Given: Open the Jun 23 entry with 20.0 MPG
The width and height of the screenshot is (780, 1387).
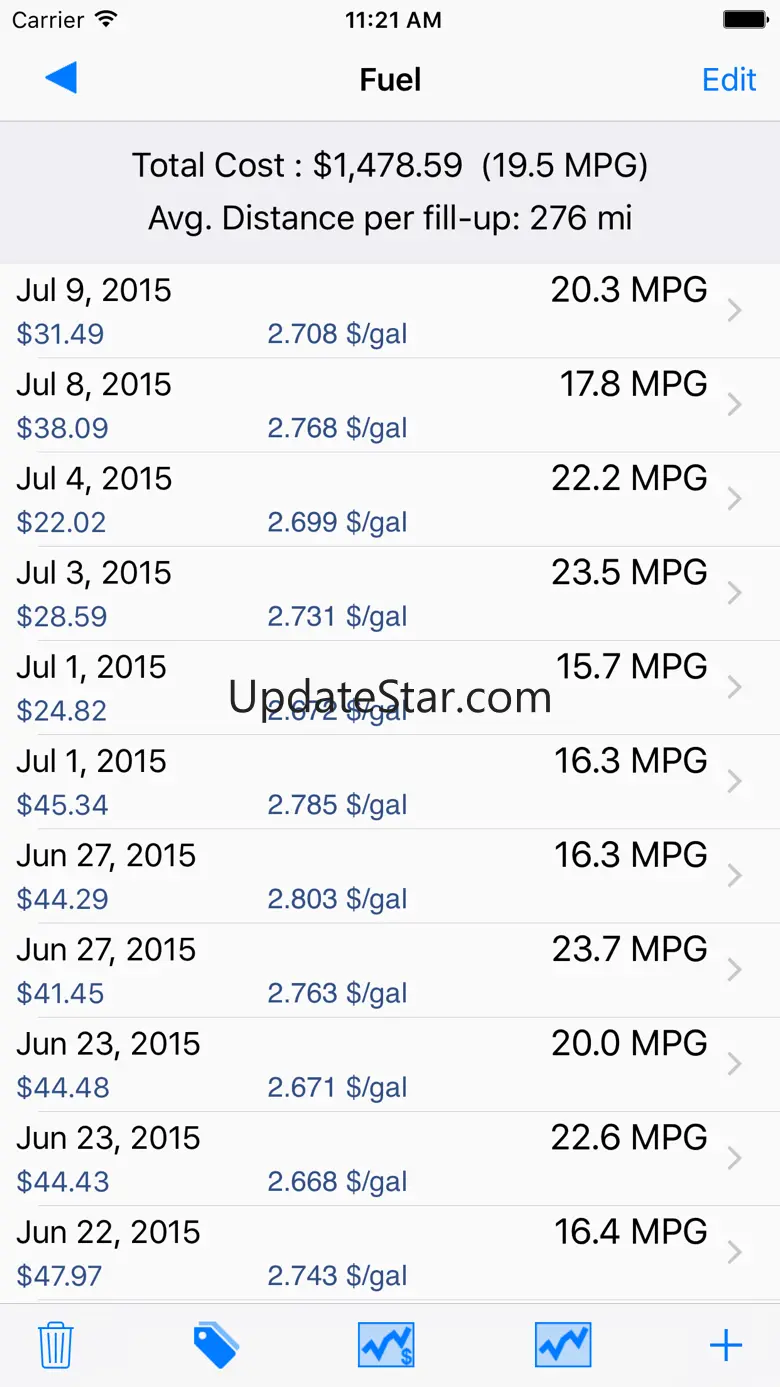Looking at the screenshot, I should 390,1064.
